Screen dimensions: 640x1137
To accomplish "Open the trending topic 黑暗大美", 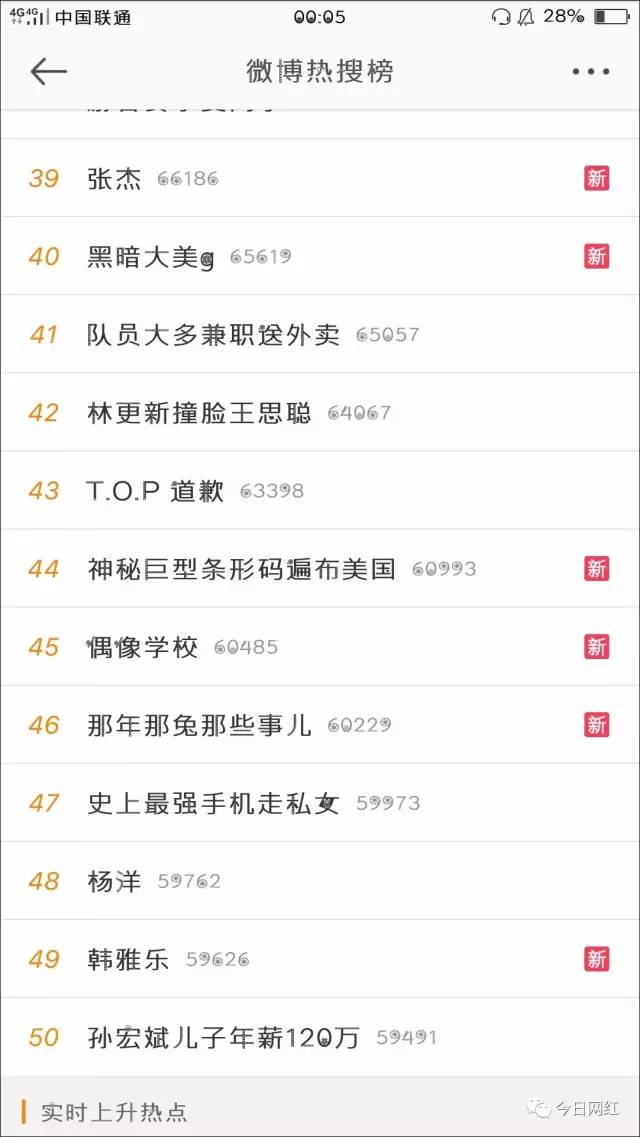I will click(x=150, y=257).
